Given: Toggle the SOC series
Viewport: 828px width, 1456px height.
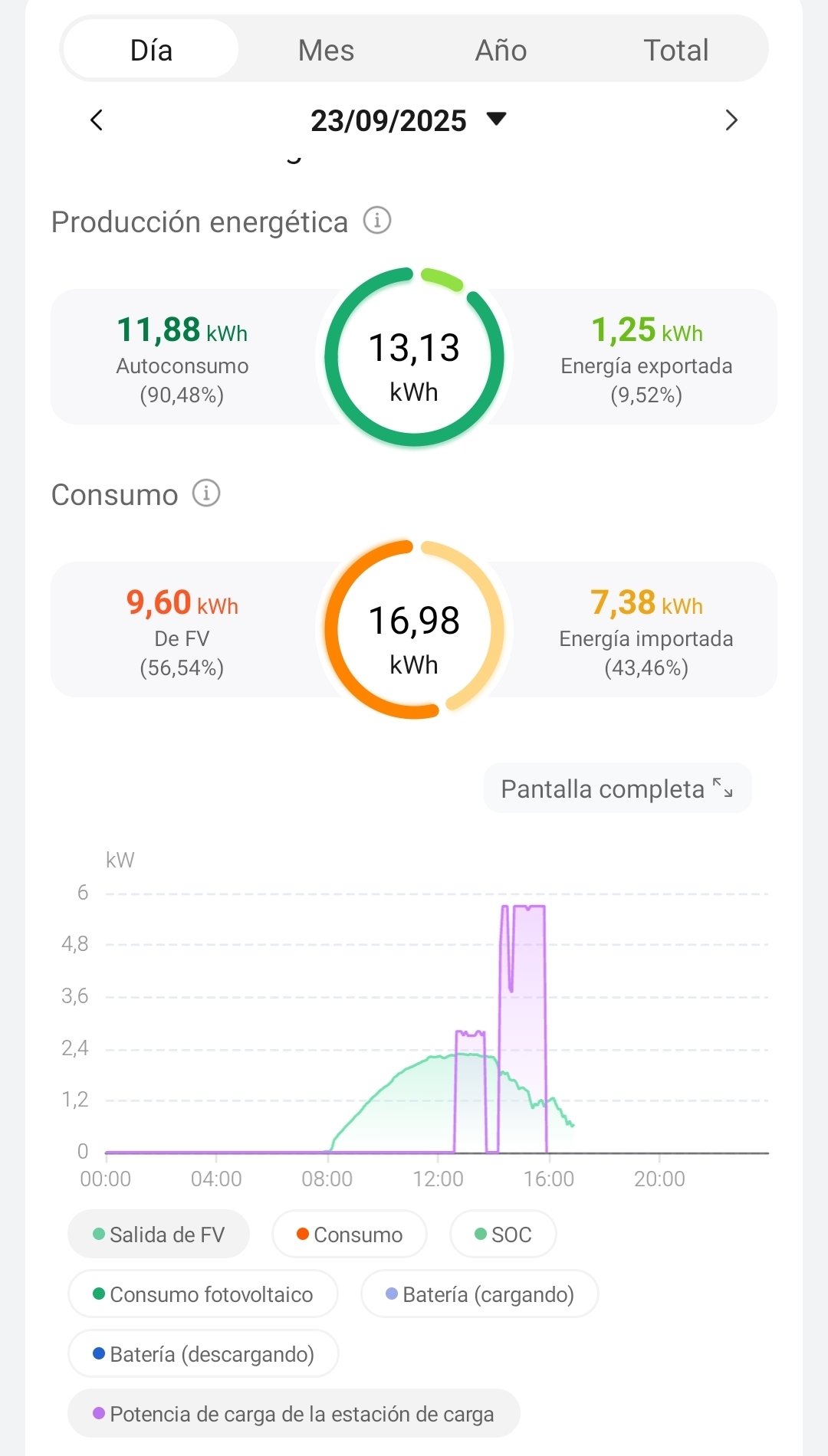Looking at the screenshot, I should pos(503,1235).
